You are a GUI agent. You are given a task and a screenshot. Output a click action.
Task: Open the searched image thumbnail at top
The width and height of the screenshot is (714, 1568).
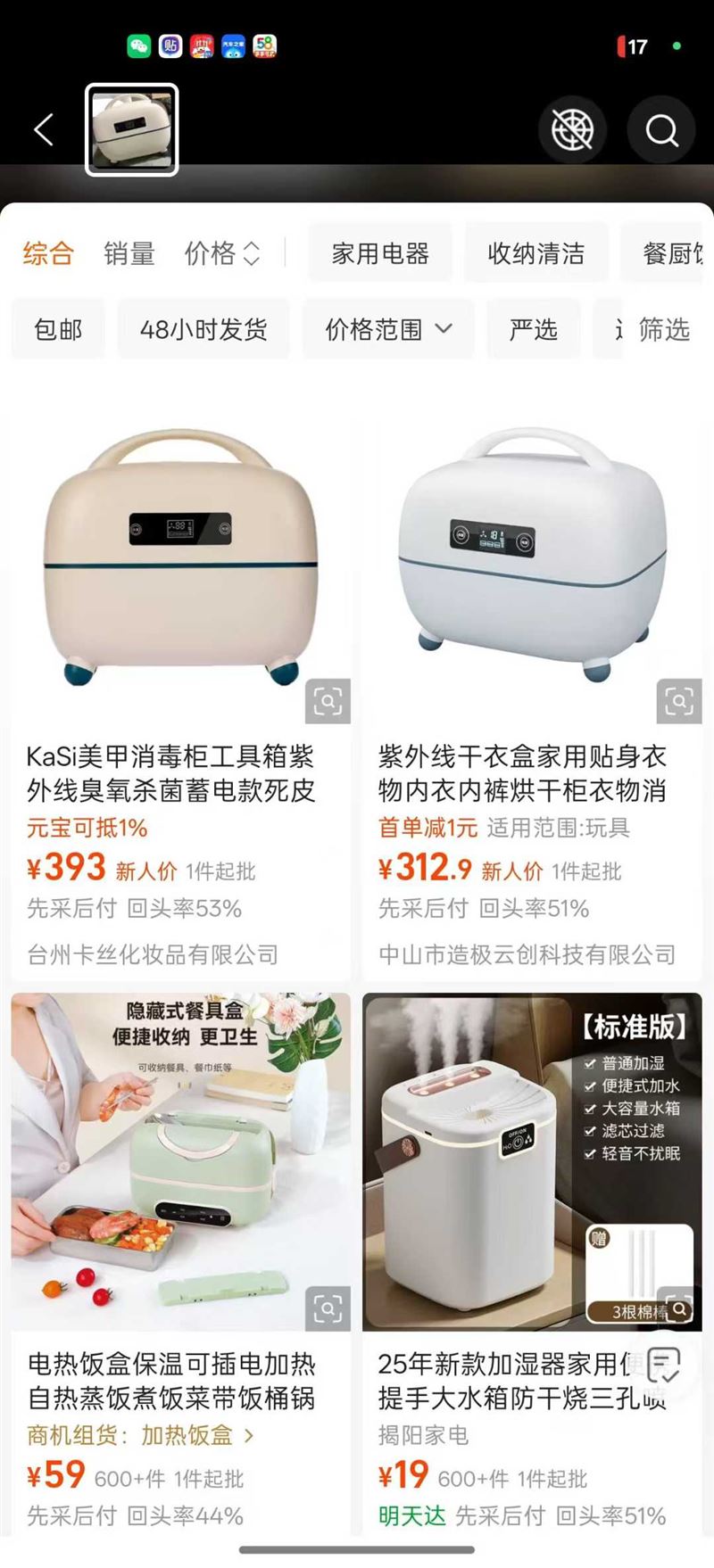(x=132, y=129)
